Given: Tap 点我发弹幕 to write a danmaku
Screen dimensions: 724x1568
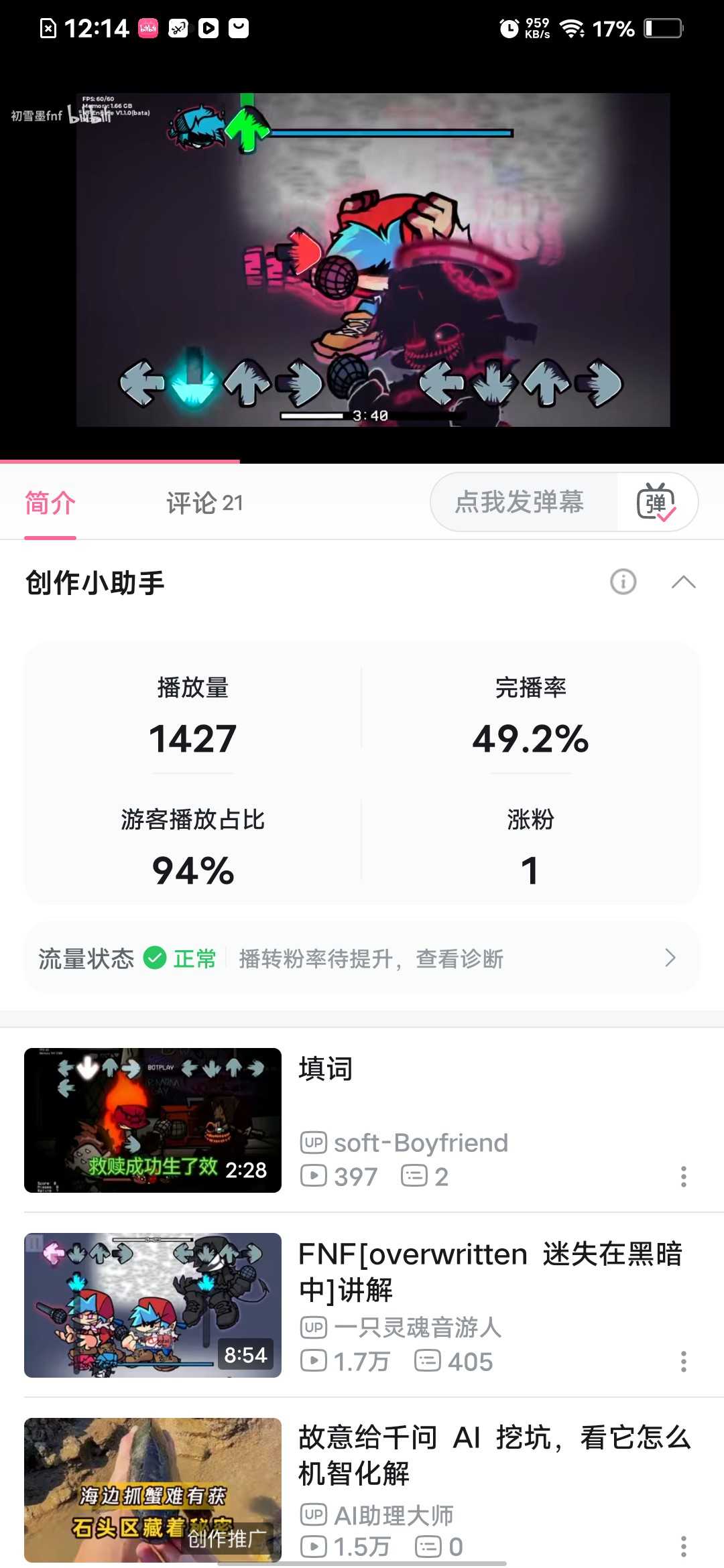Looking at the screenshot, I should pyautogui.click(x=520, y=502).
